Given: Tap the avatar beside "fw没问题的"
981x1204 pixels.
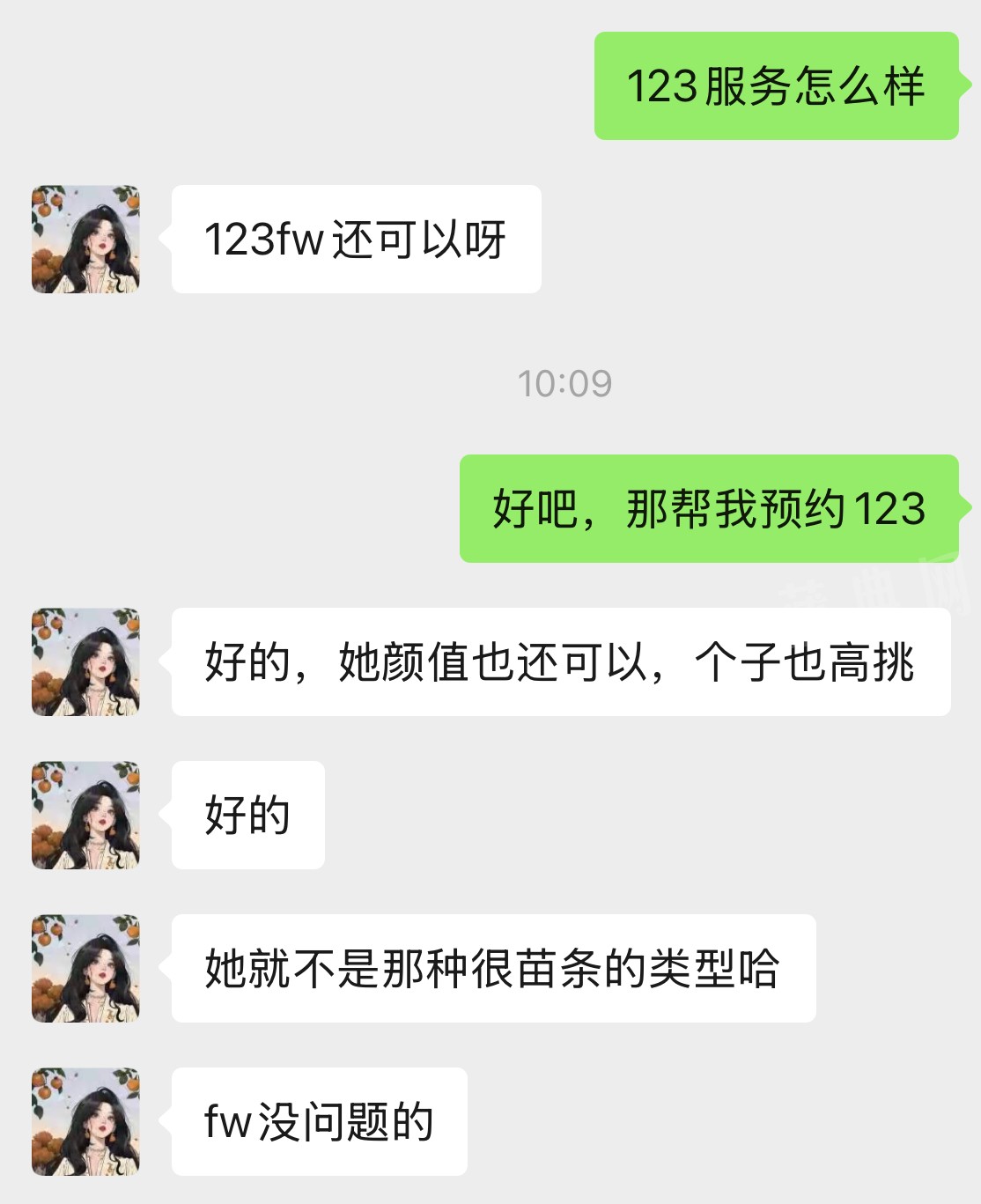Looking at the screenshot, I should point(85,1121).
